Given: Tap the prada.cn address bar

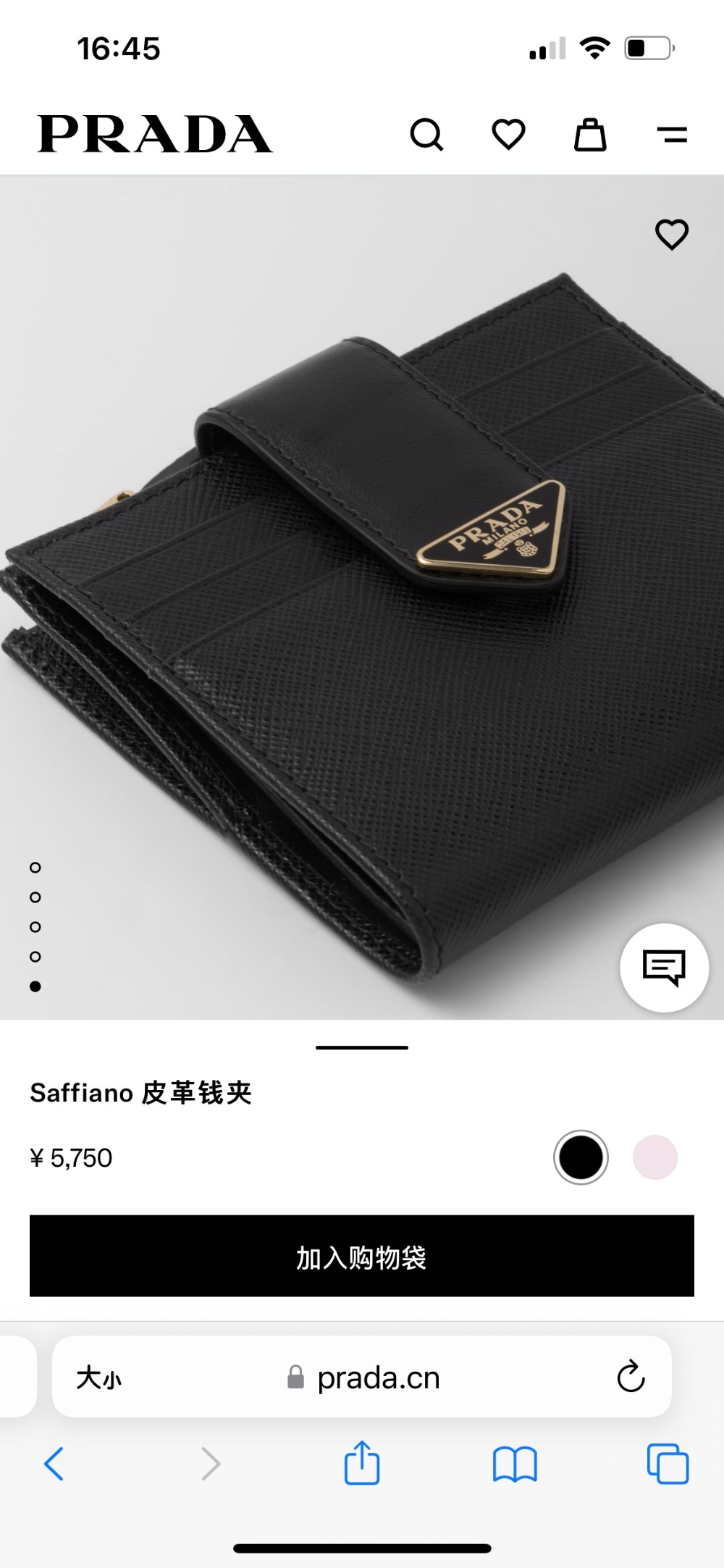Looking at the screenshot, I should coord(378,1378).
